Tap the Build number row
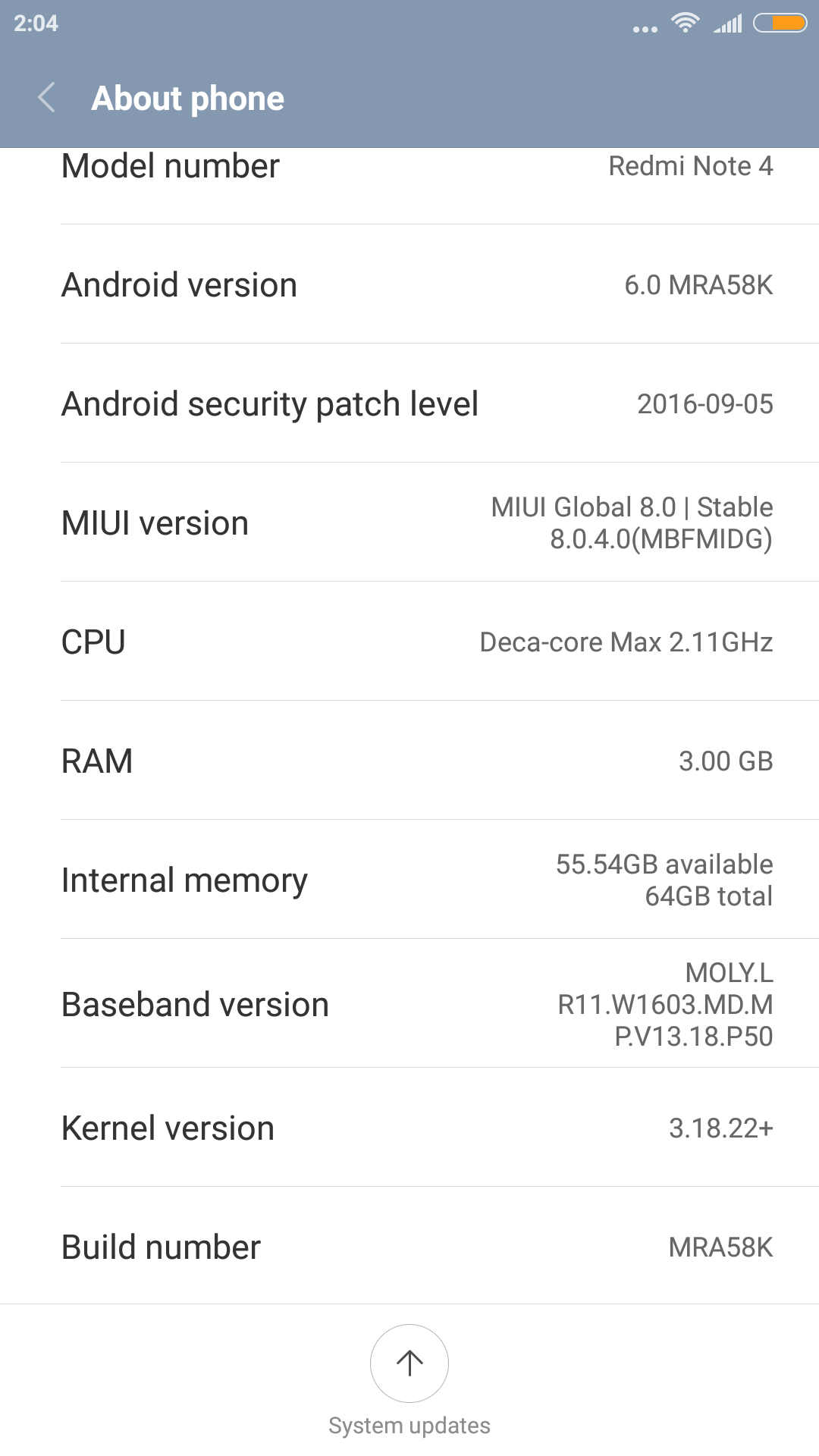Image resolution: width=819 pixels, height=1456 pixels. tap(409, 1246)
